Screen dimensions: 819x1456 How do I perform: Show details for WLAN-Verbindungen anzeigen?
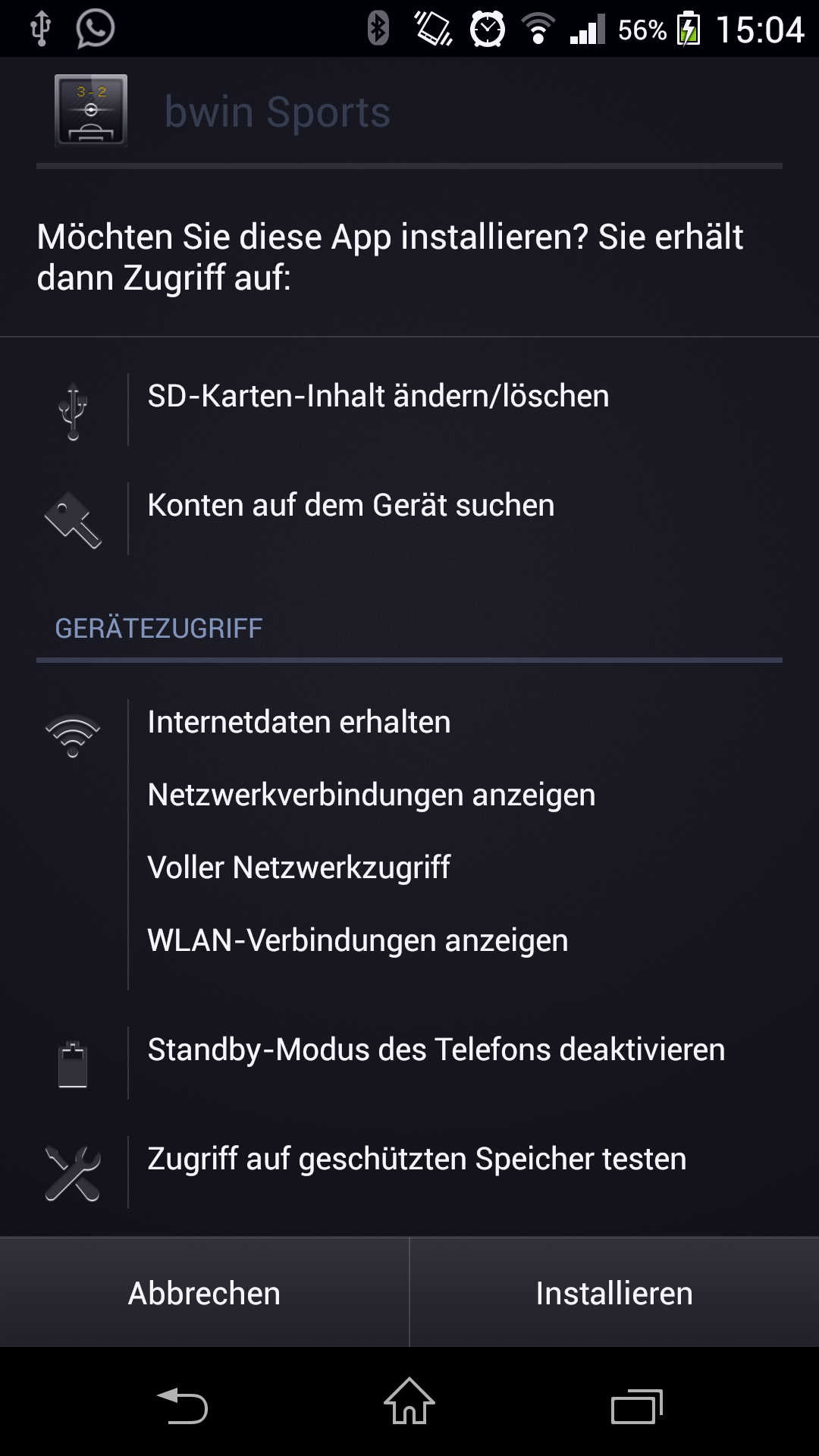click(409, 940)
